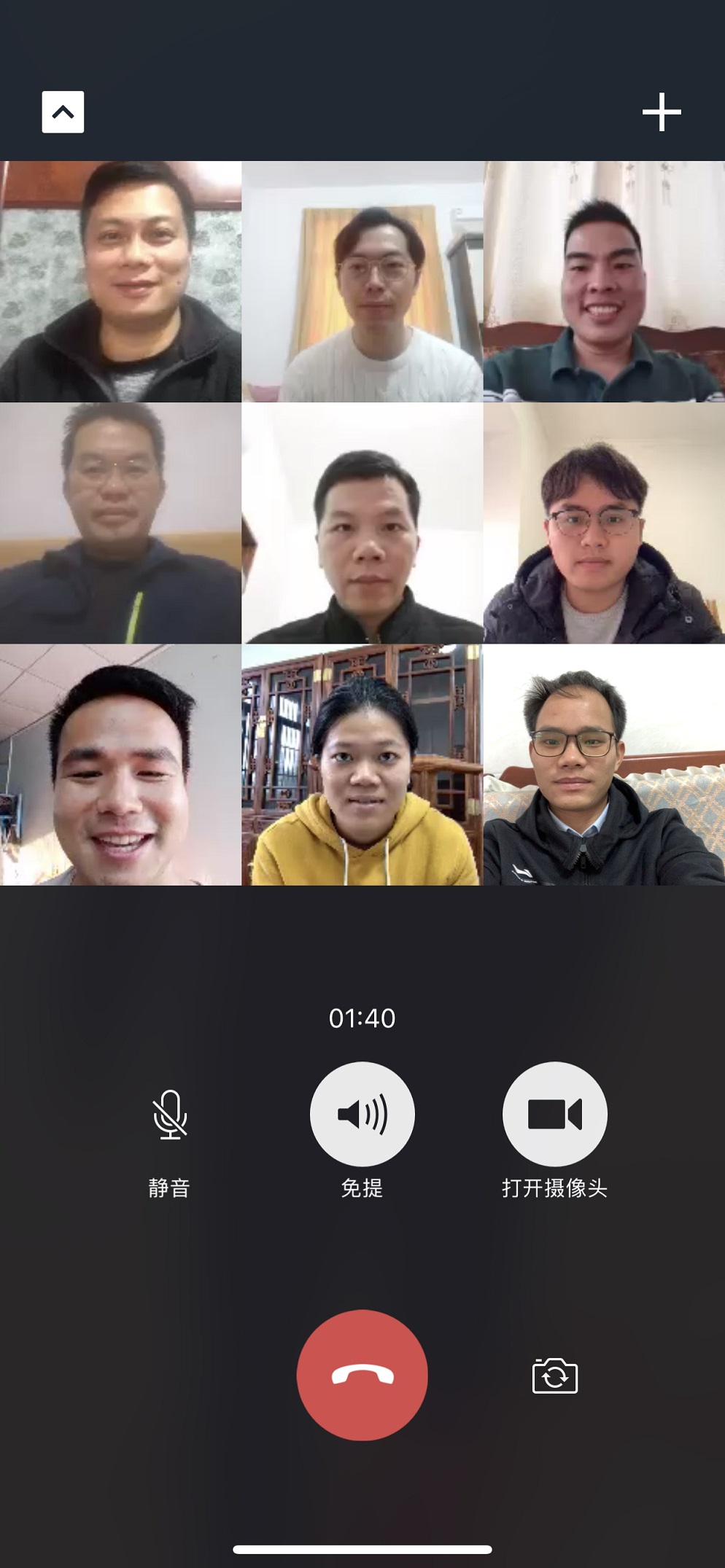725x1568 pixels.
Task: Enlarge the video of person in yellow hoodie
Action: [362, 765]
